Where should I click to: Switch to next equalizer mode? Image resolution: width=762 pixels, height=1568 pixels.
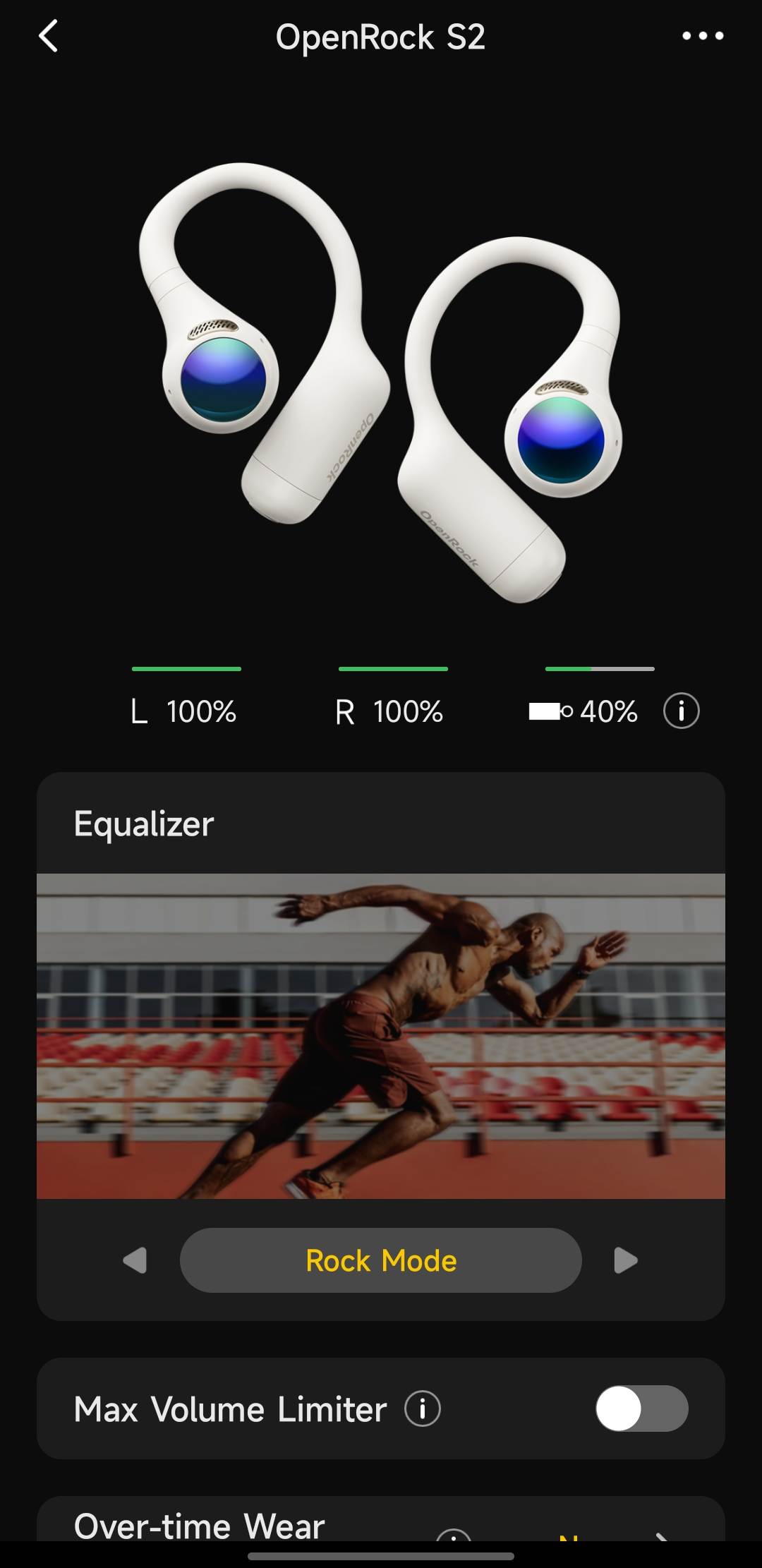tap(625, 1260)
